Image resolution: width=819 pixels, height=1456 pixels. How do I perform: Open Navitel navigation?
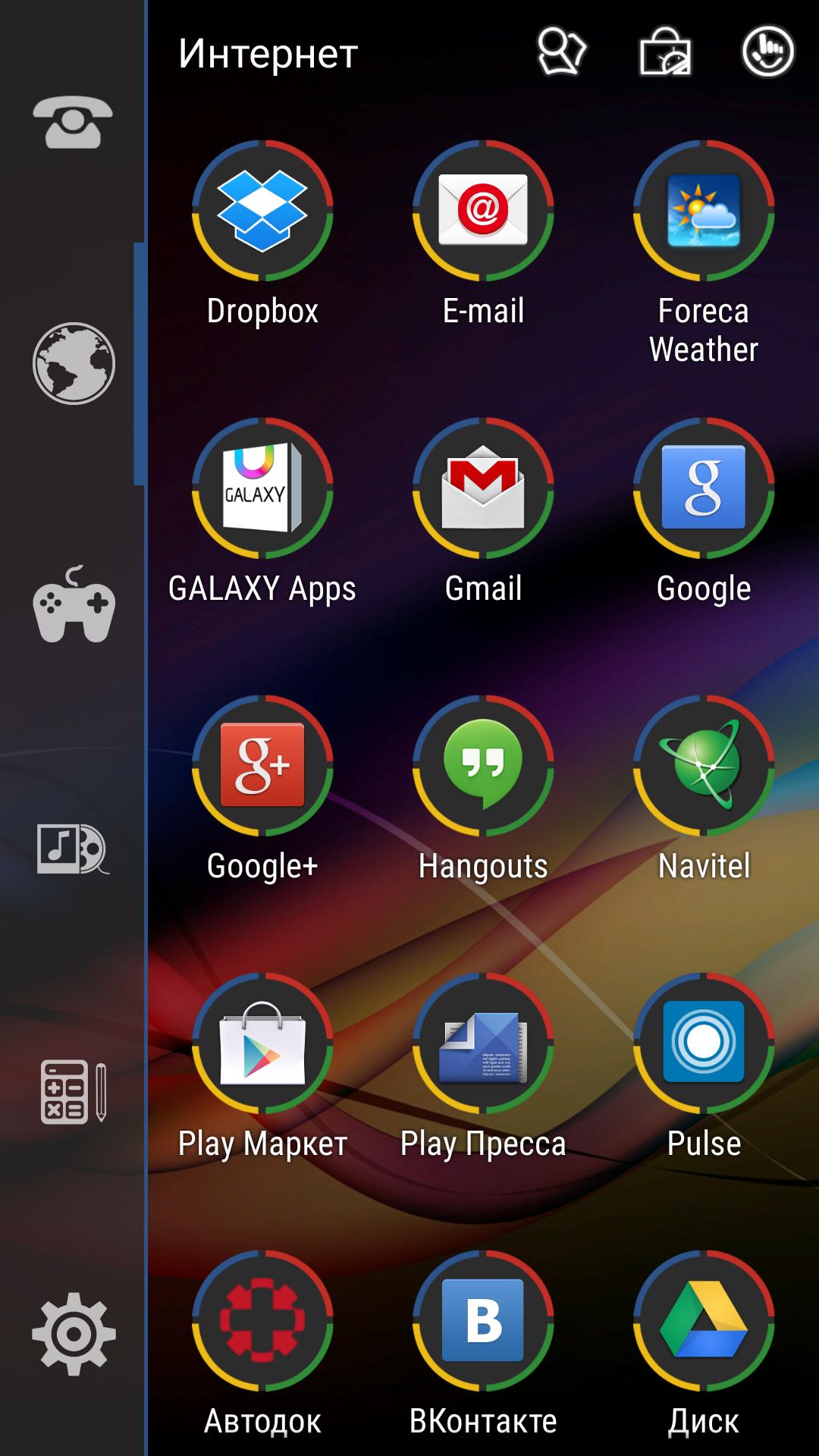click(x=704, y=766)
